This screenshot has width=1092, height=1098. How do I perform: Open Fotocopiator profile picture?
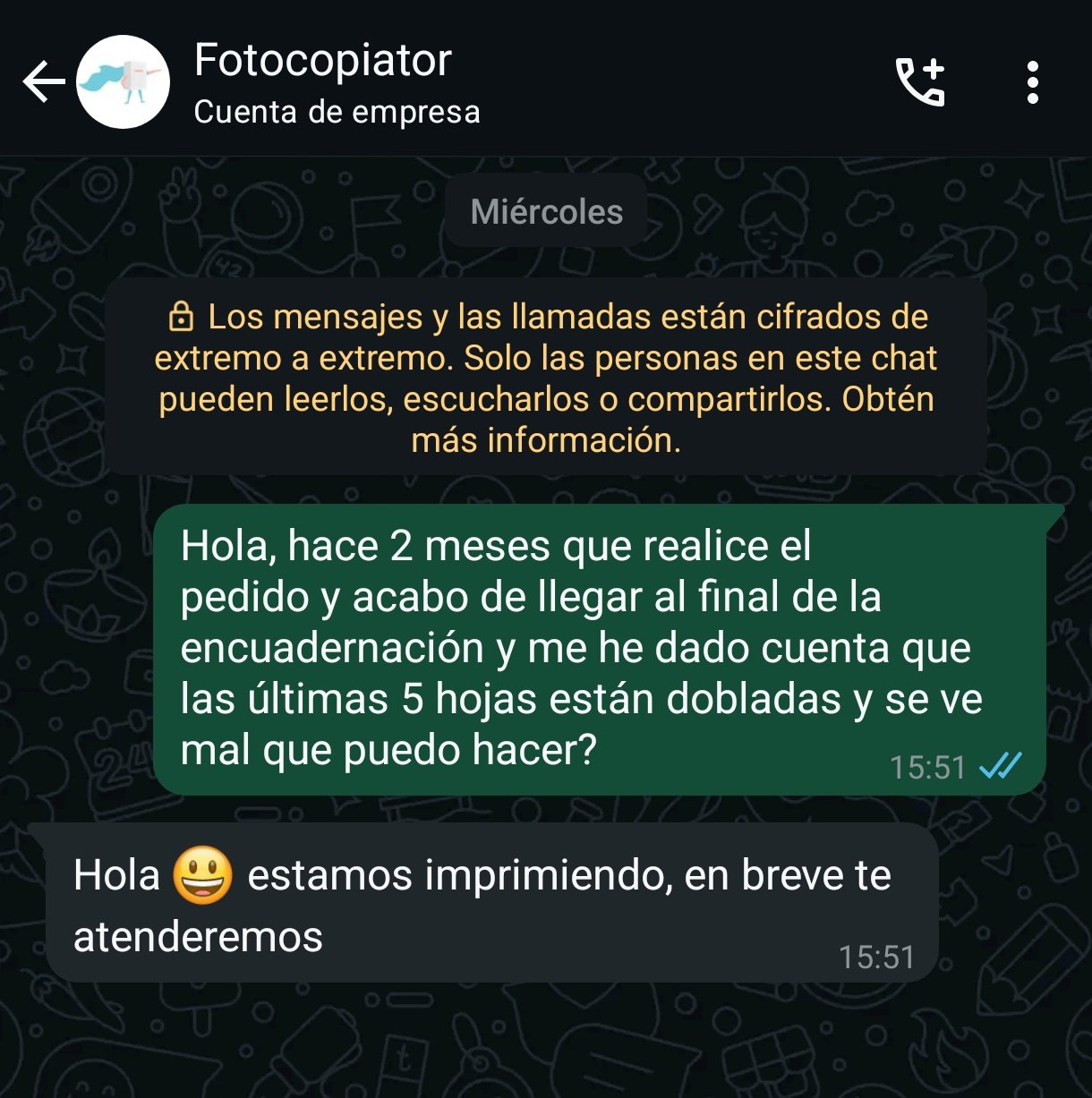(124, 82)
